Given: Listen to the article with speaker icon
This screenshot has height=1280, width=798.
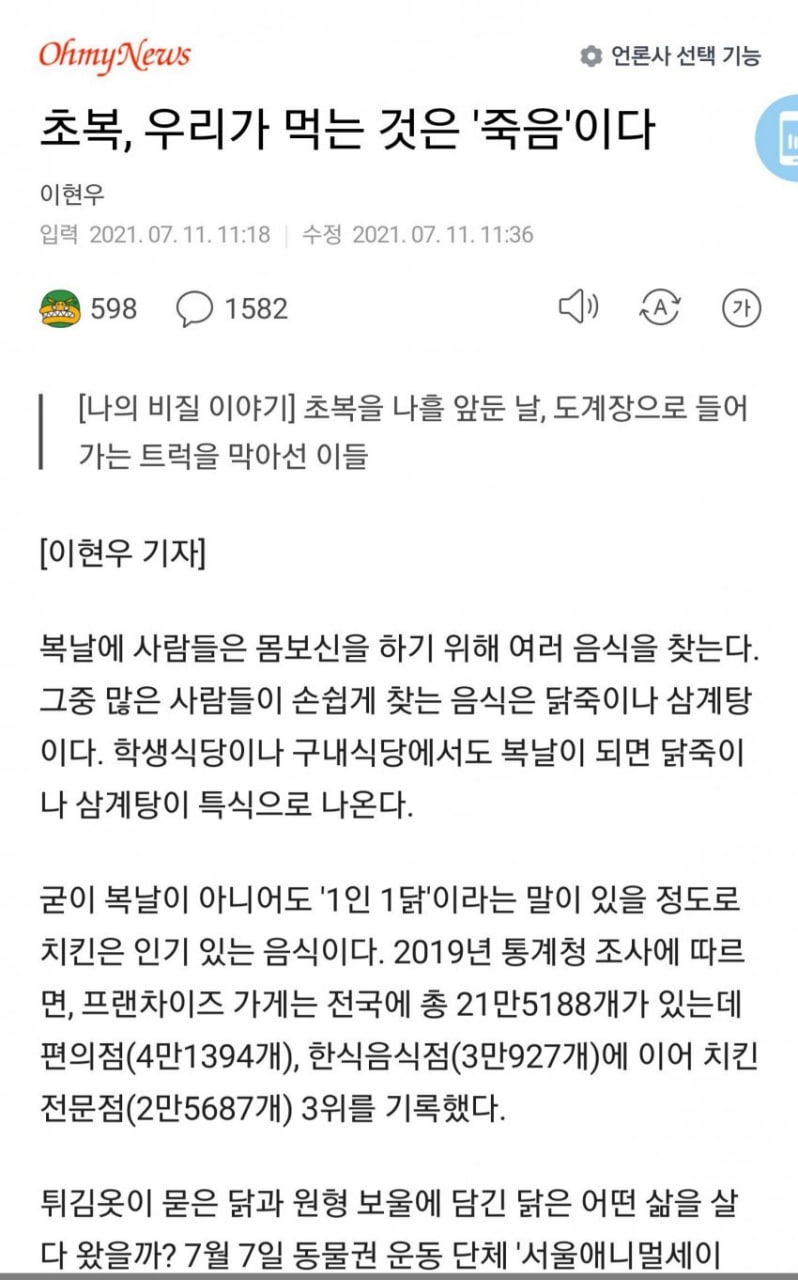Looking at the screenshot, I should tap(577, 308).
